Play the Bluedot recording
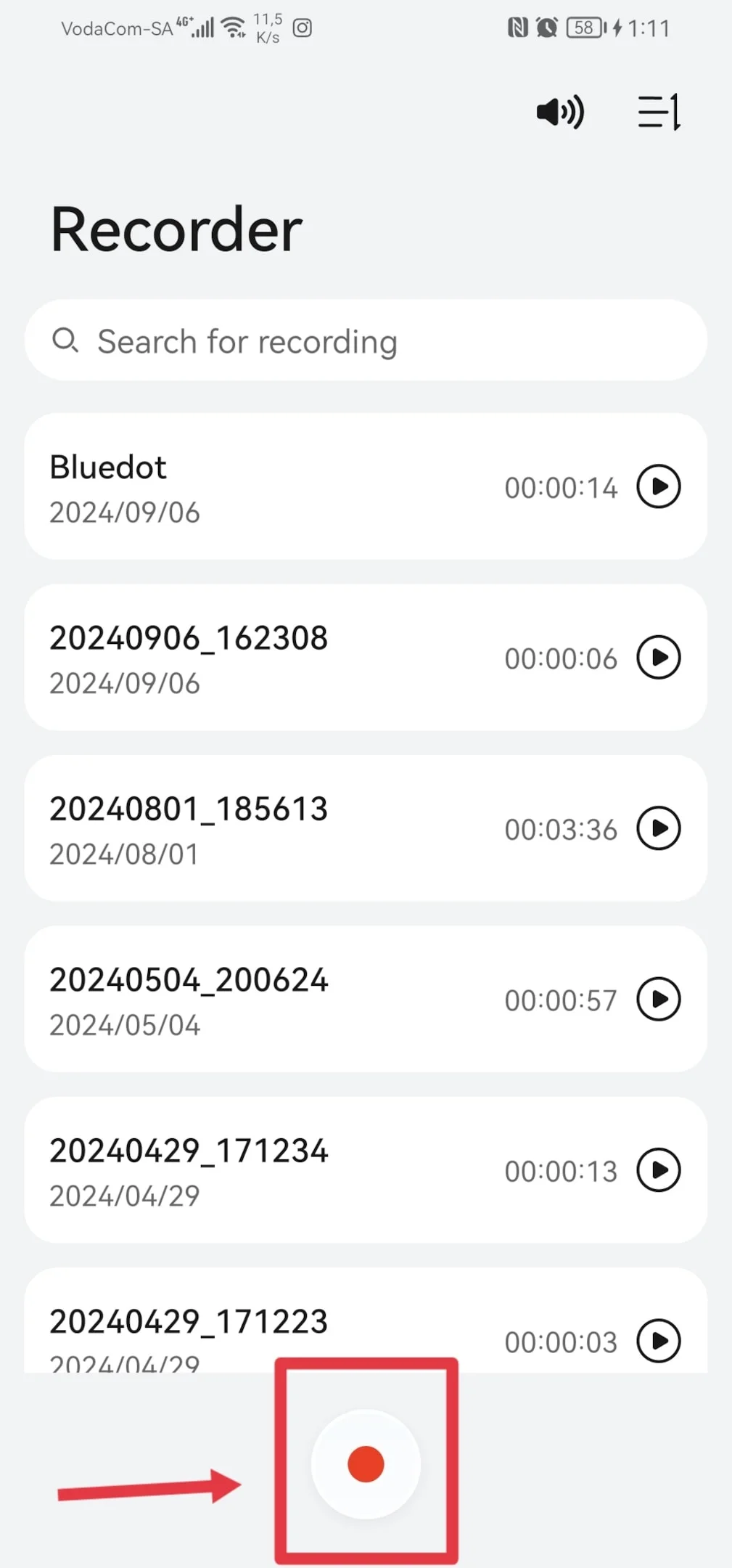The width and height of the screenshot is (732, 1568). click(659, 486)
